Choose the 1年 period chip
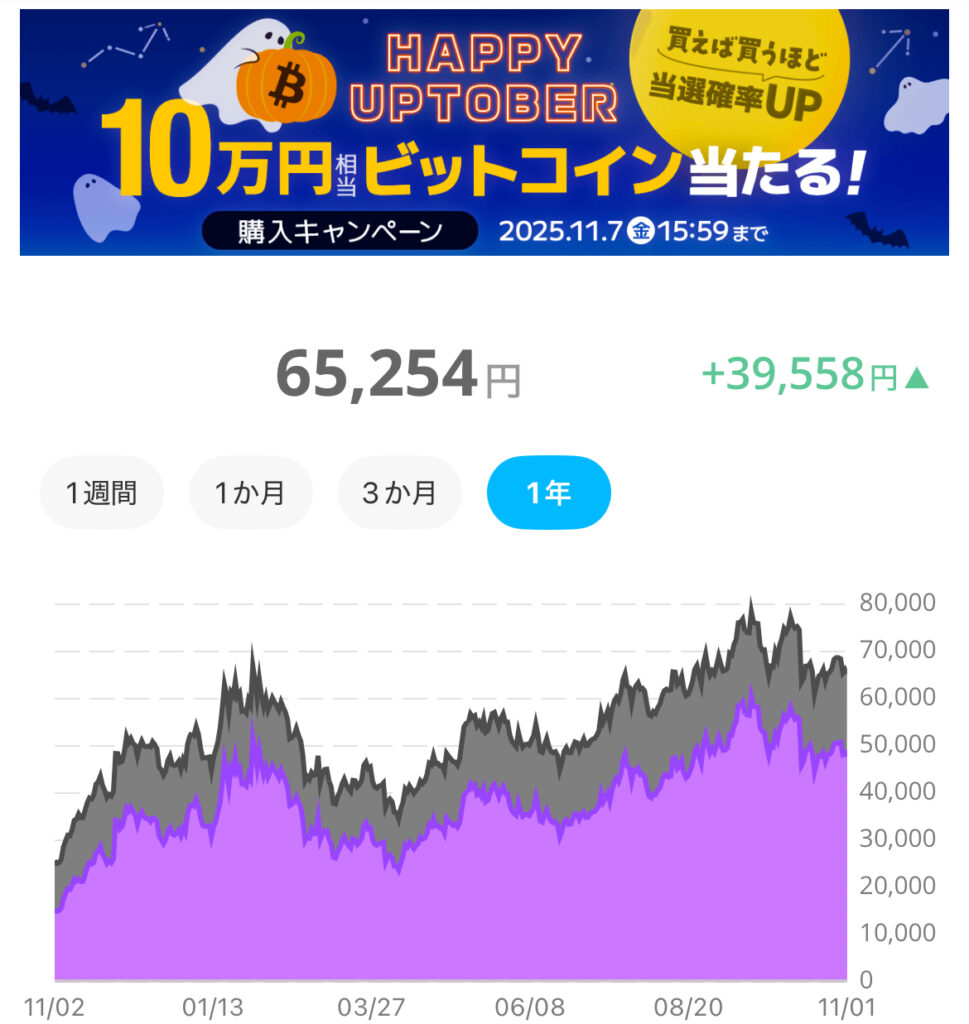 coord(548,492)
